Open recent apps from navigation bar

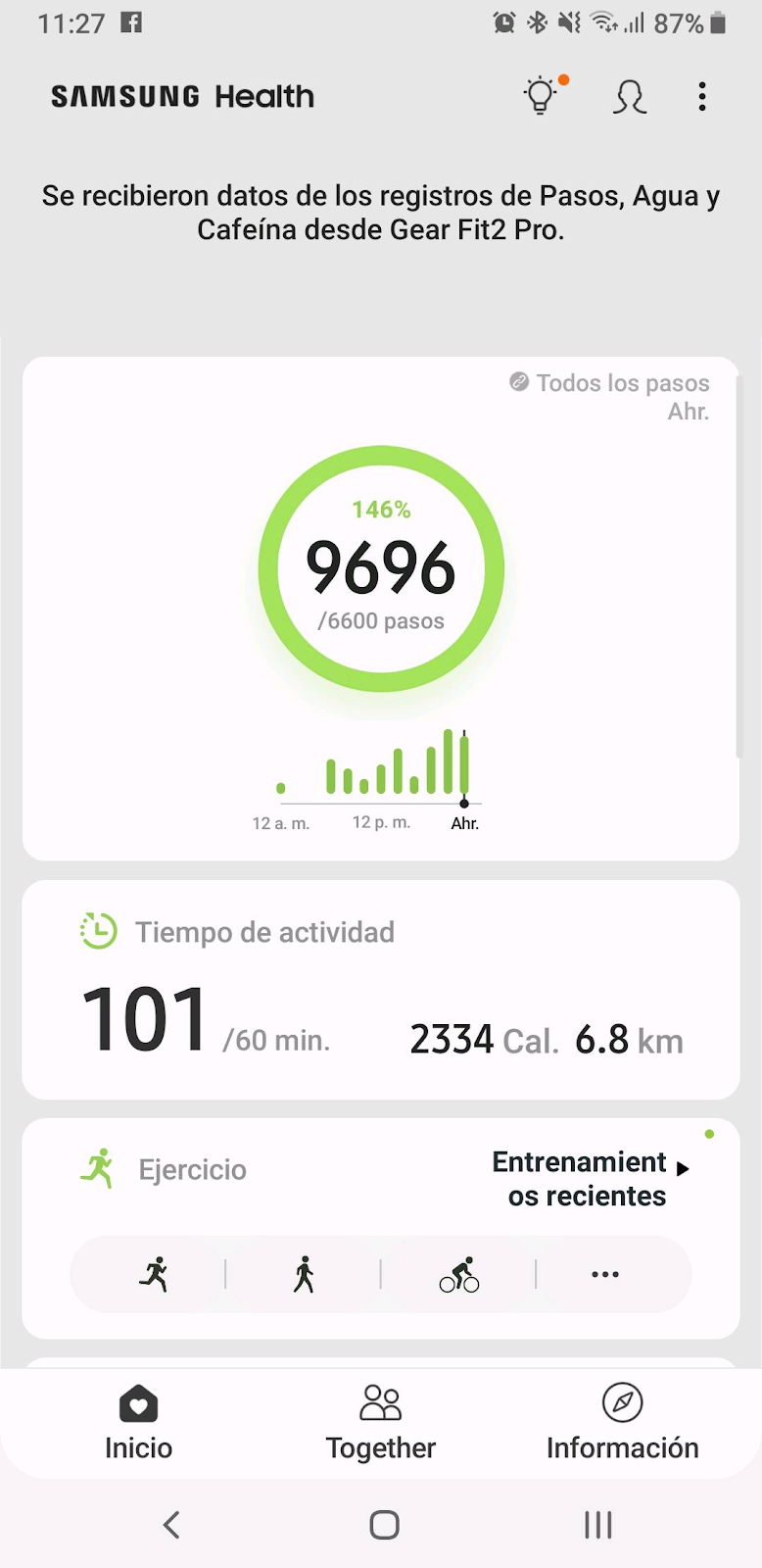point(597,1525)
